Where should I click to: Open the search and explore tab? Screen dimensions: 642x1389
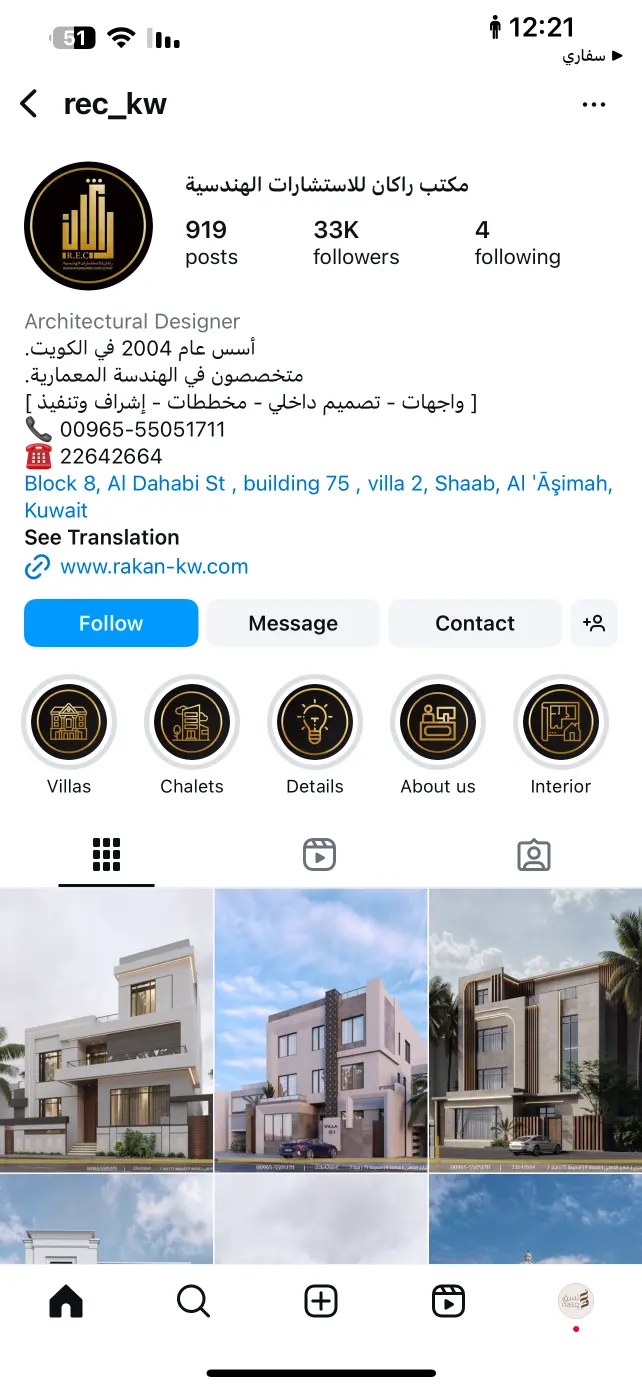(x=193, y=1301)
